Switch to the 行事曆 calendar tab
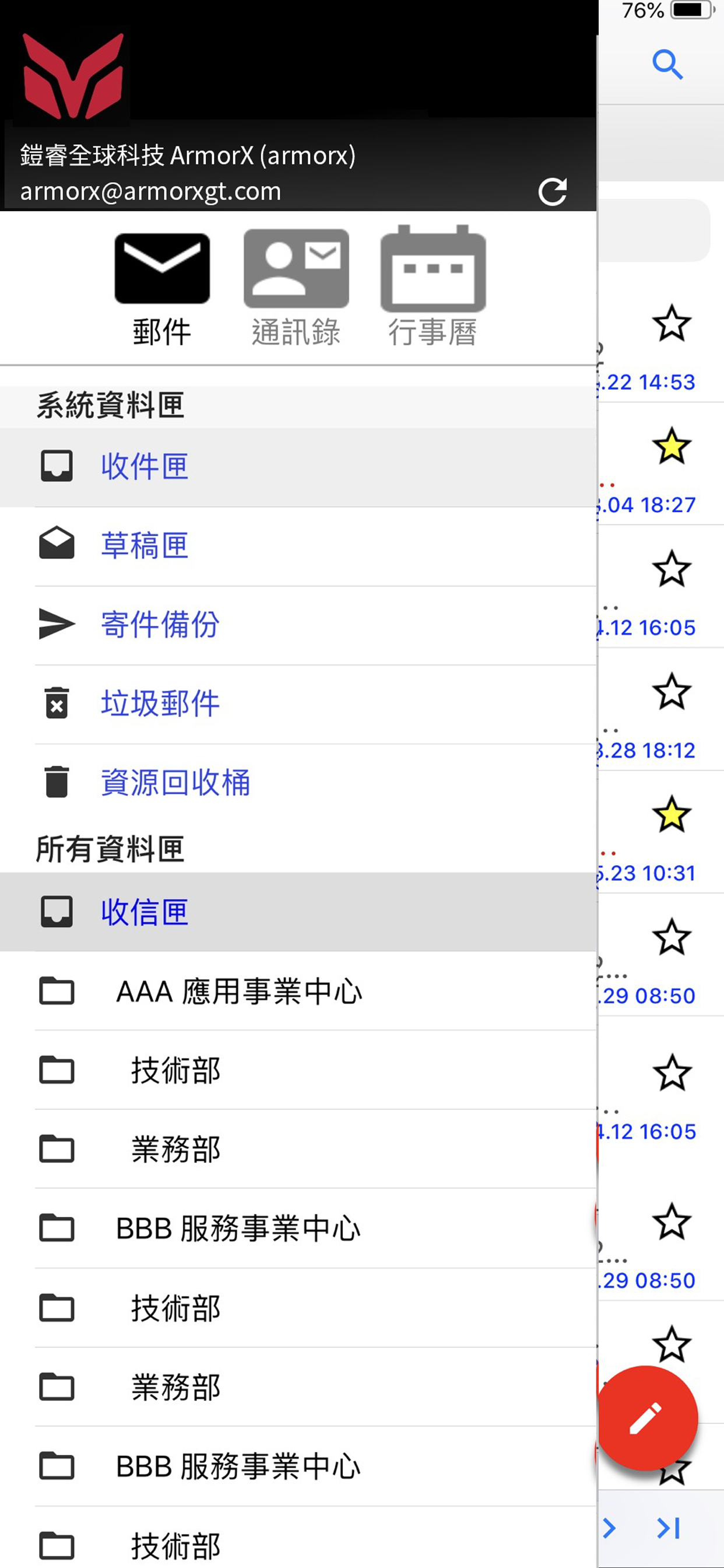This screenshot has height=1568, width=724. [433, 288]
